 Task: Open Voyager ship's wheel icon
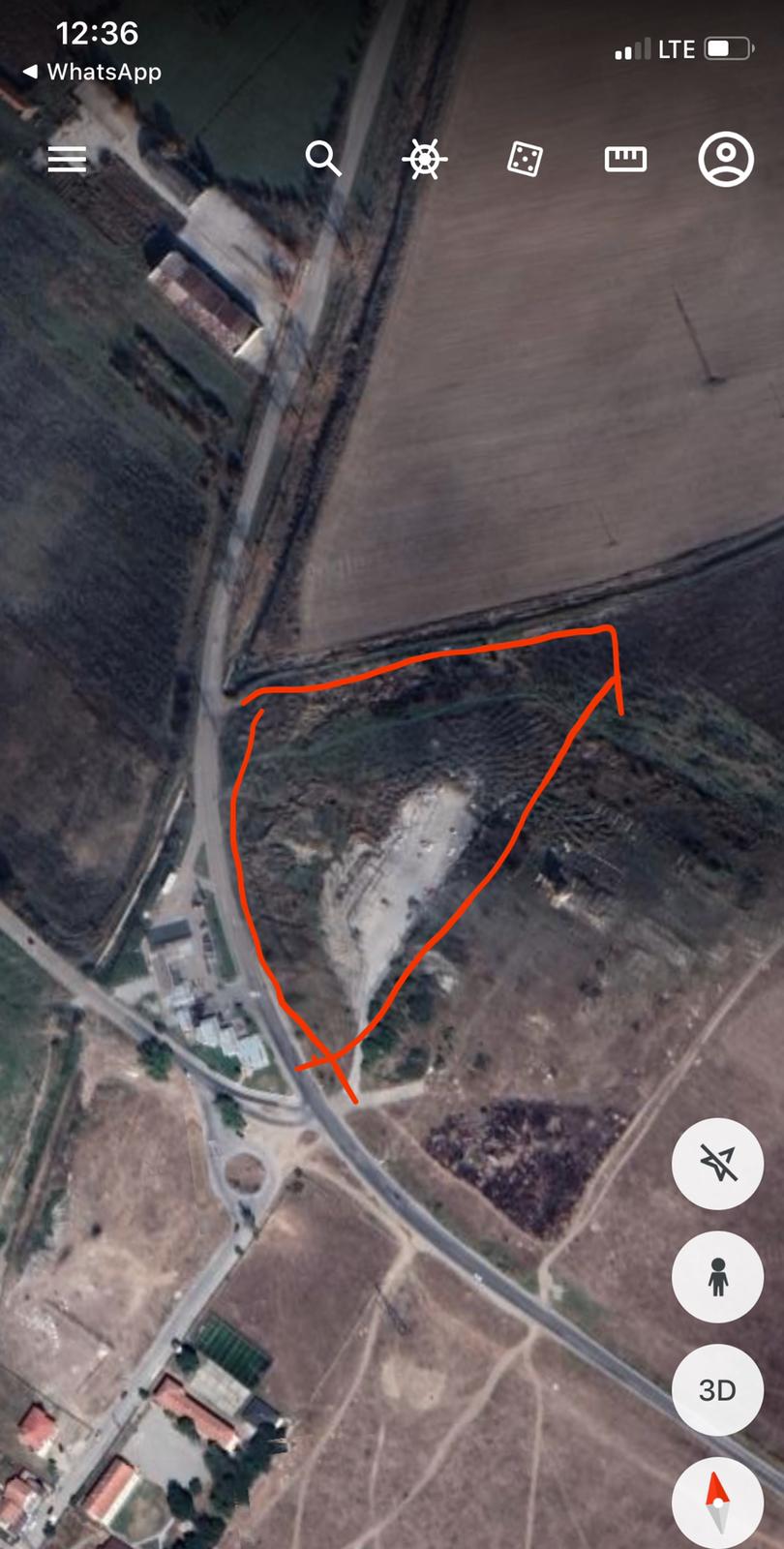coord(425,159)
